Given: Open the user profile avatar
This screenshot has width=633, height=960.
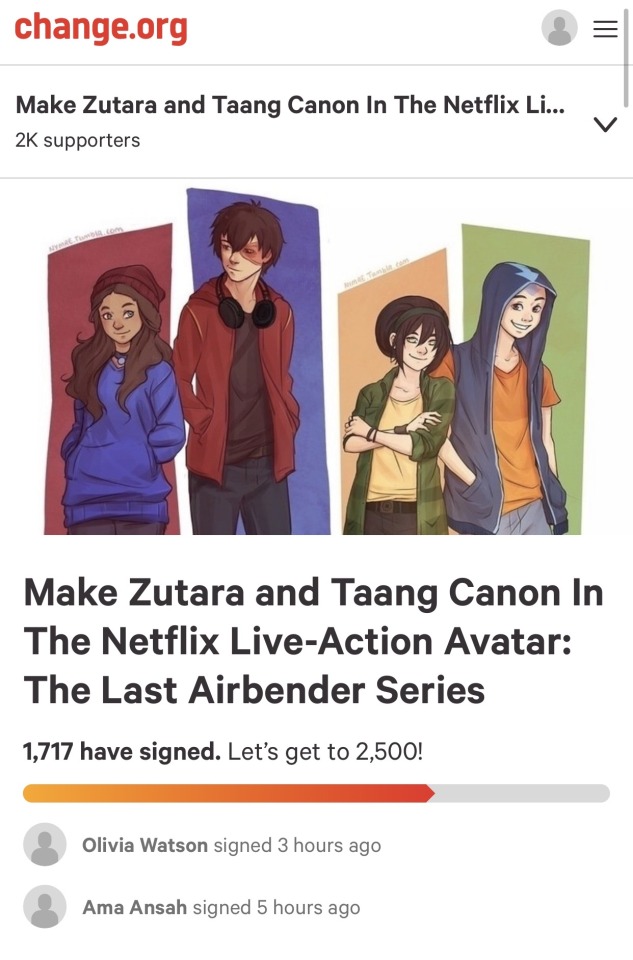Looking at the screenshot, I should (559, 28).
